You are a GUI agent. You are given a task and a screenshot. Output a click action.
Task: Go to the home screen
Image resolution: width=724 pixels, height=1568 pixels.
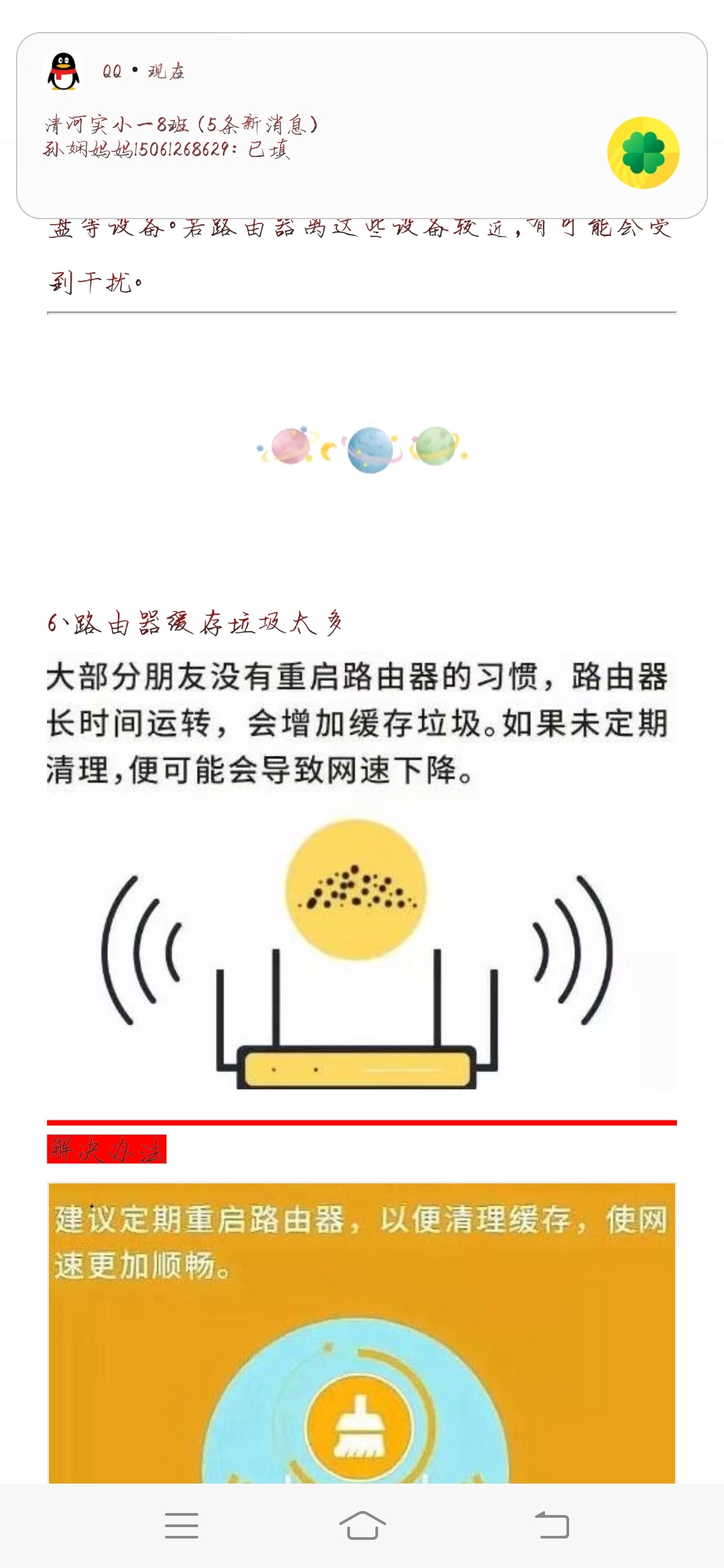point(362,1526)
